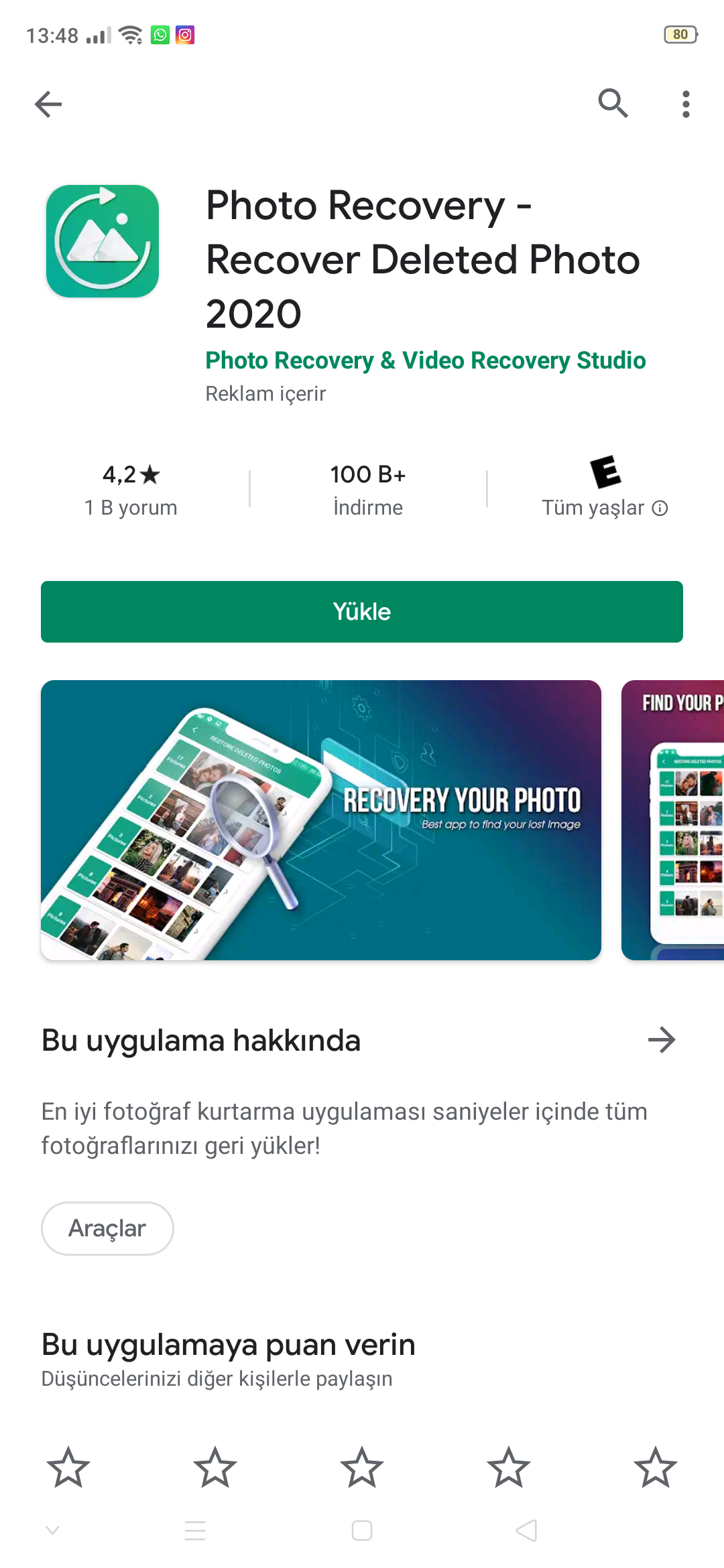The width and height of the screenshot is (724, 1568).
Task: Go back using the top arrow
Action: point(48,104)
